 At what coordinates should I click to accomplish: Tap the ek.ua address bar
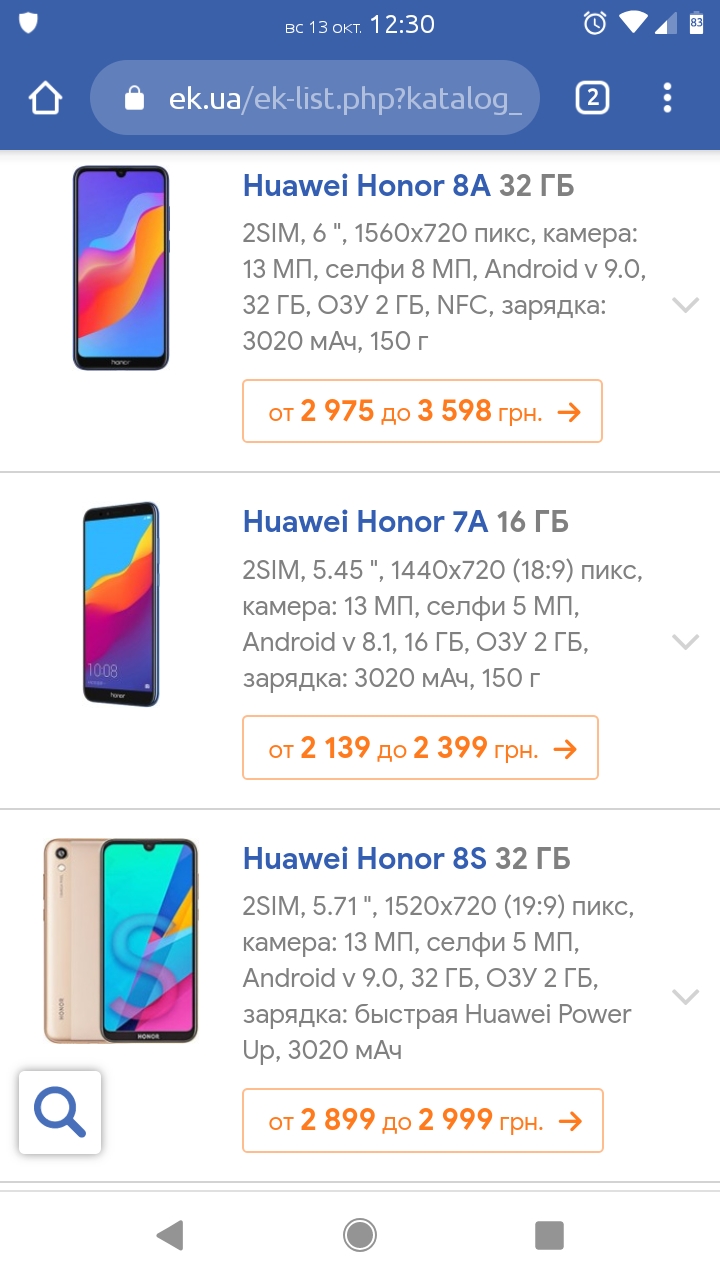tap(315, 98)
